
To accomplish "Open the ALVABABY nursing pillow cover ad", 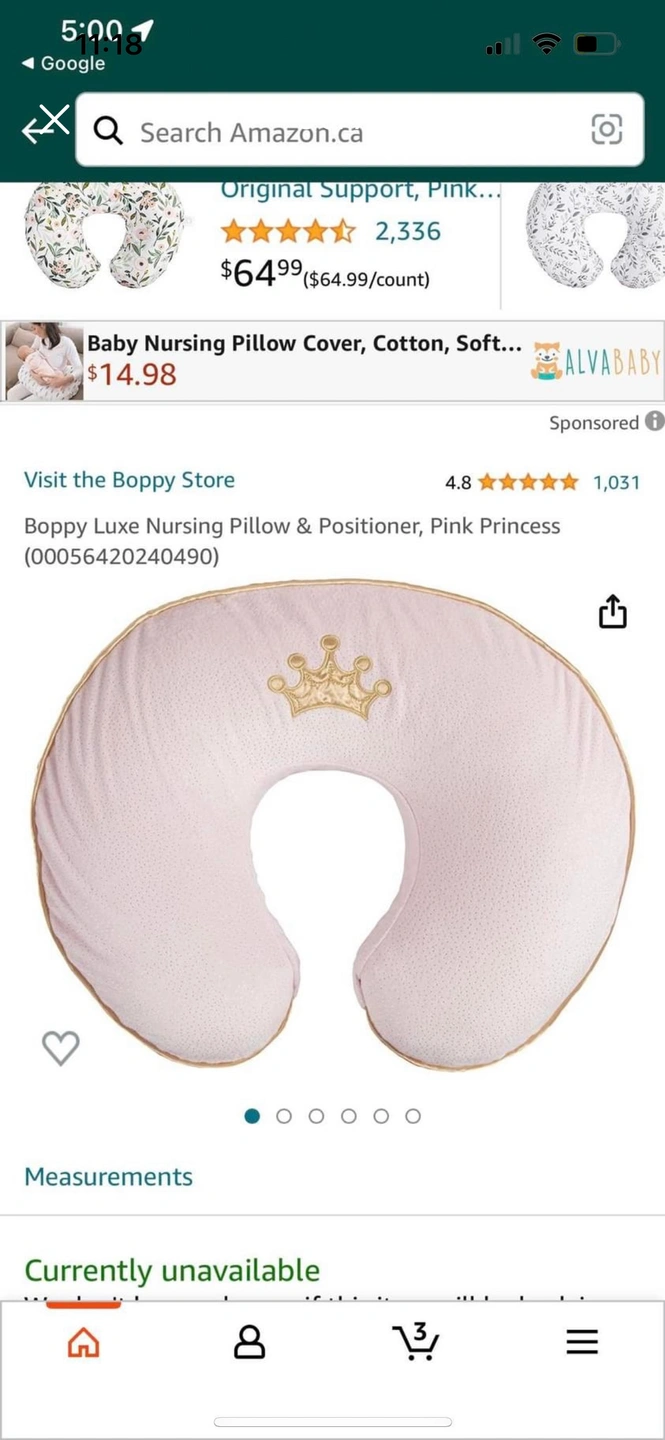I will click(x=332, y=361).
